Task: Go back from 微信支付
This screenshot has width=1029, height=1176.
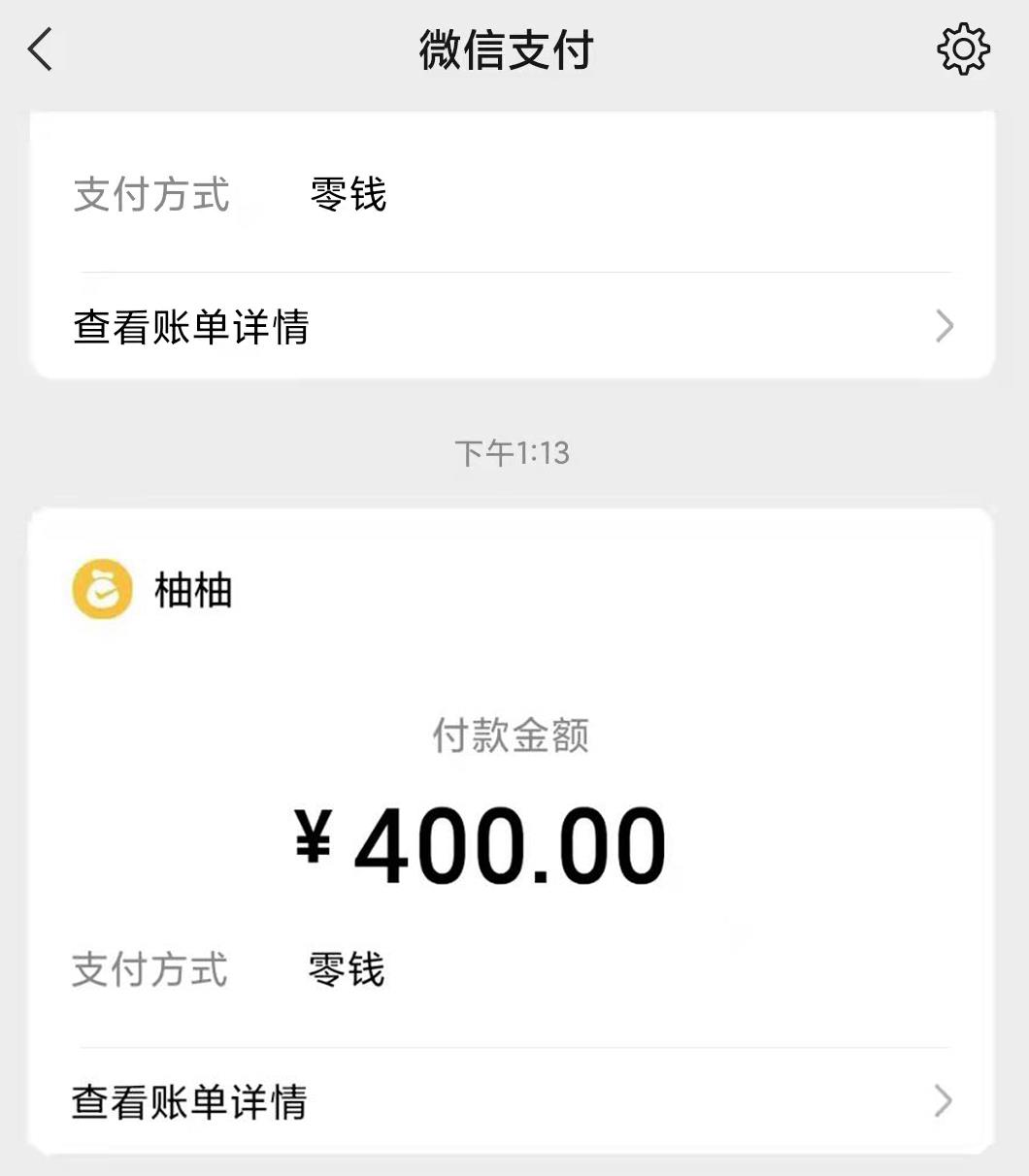Action: 41,49
